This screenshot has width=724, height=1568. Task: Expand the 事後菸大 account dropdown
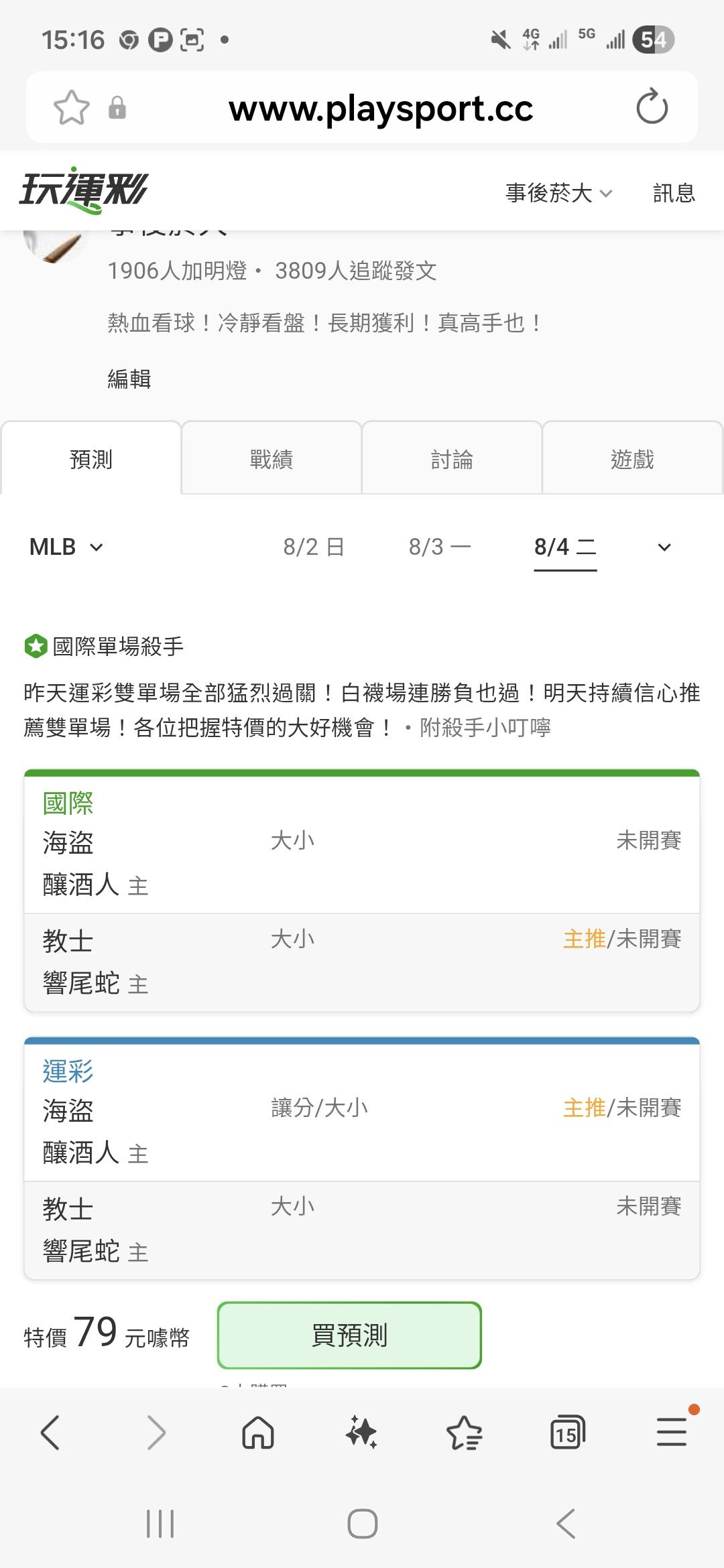[x=559, y=193]
